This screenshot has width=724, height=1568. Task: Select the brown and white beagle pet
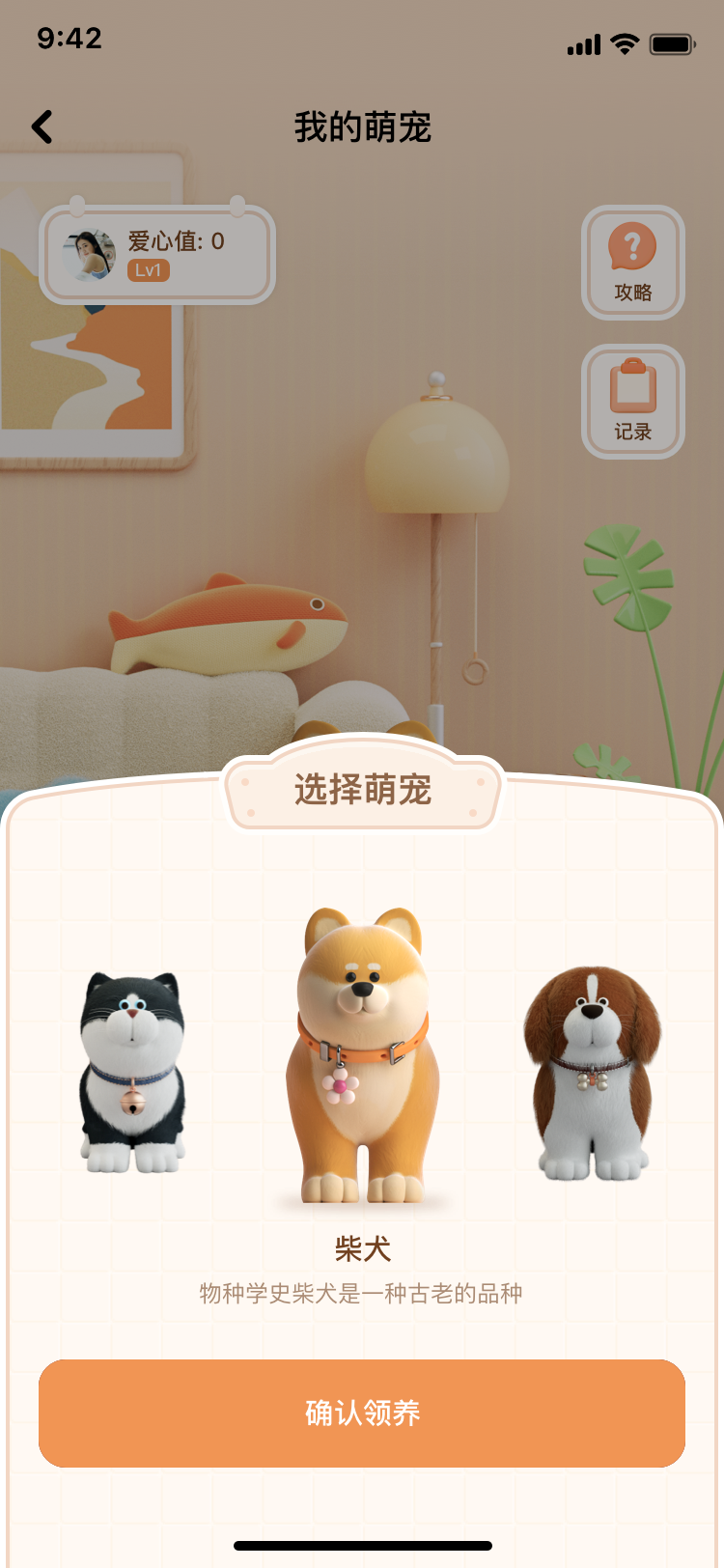point(592,1074)
